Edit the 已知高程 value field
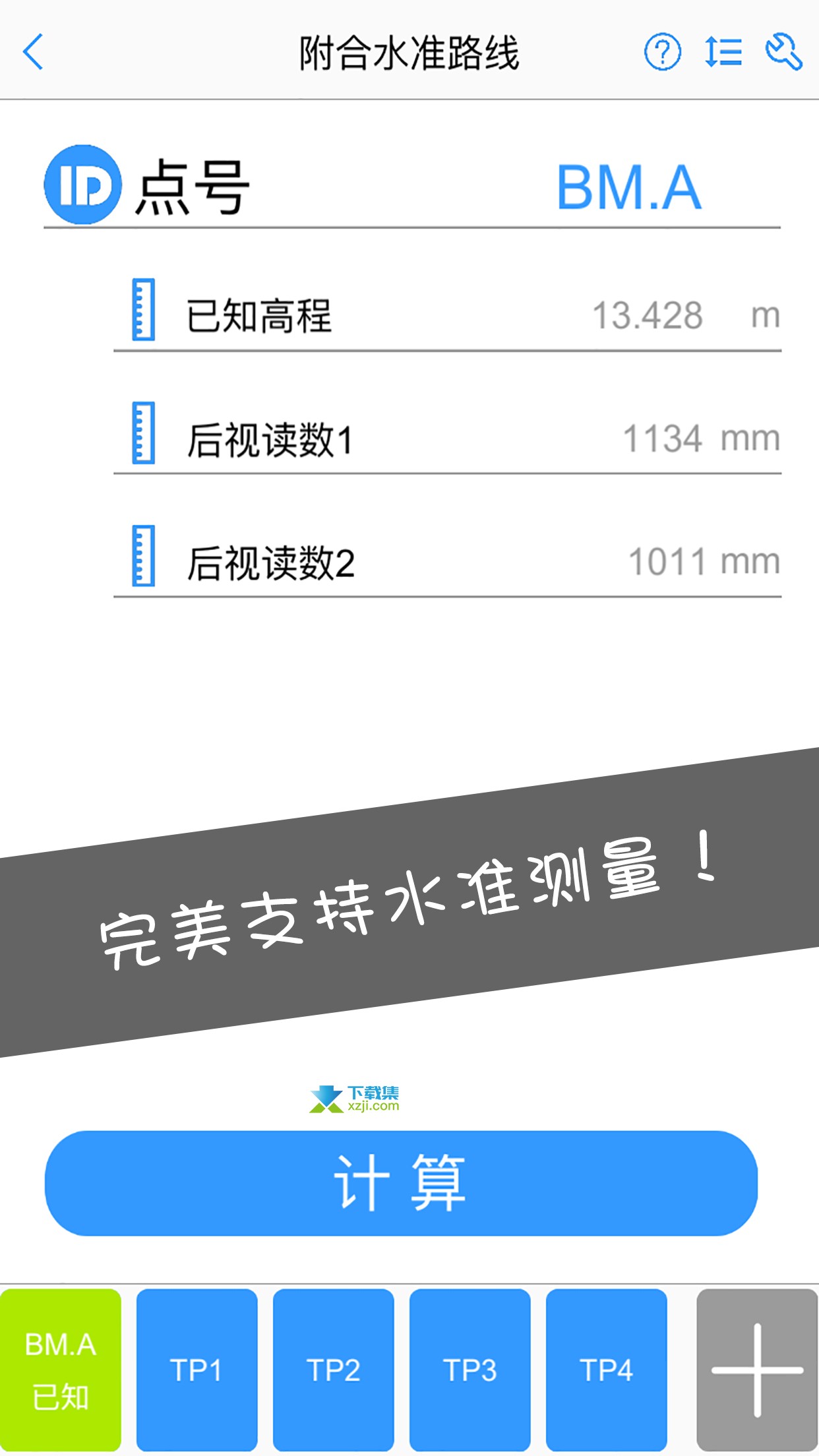Screen dimensions: 819x1456 [648, 315]
